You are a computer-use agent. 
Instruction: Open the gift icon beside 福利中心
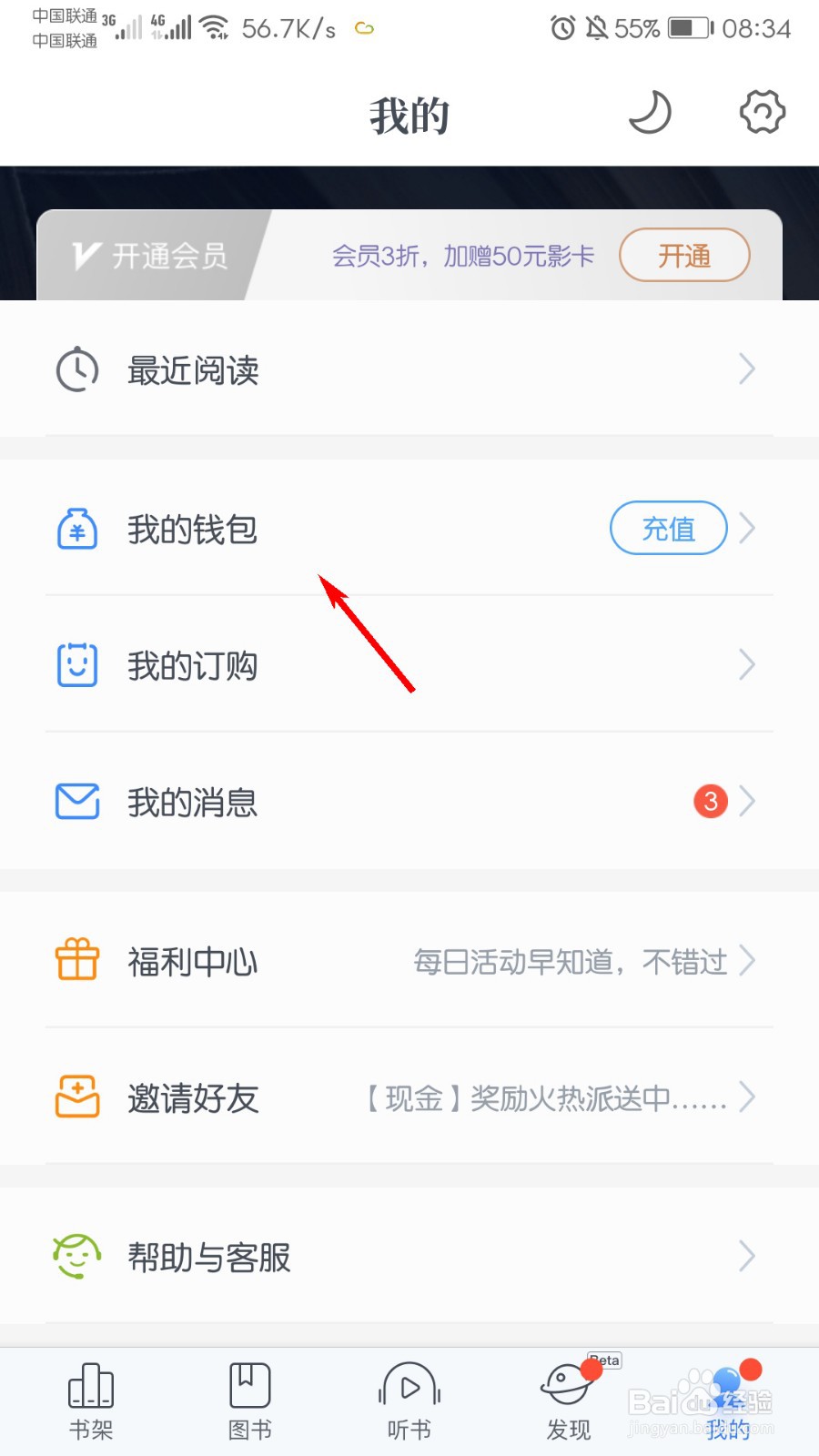(76, 960)
